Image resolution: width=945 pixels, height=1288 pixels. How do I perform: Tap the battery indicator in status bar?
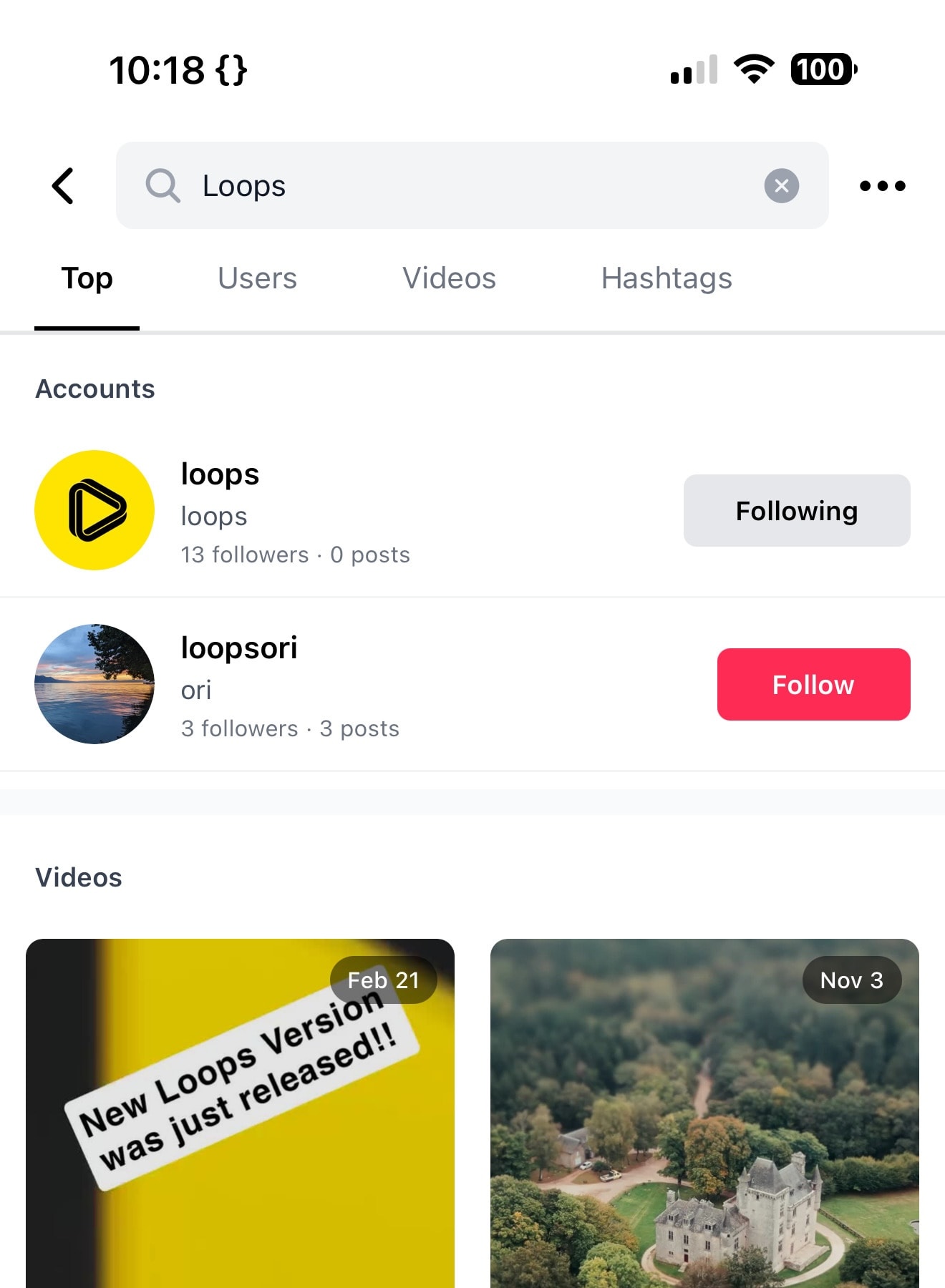coord(823,69)
